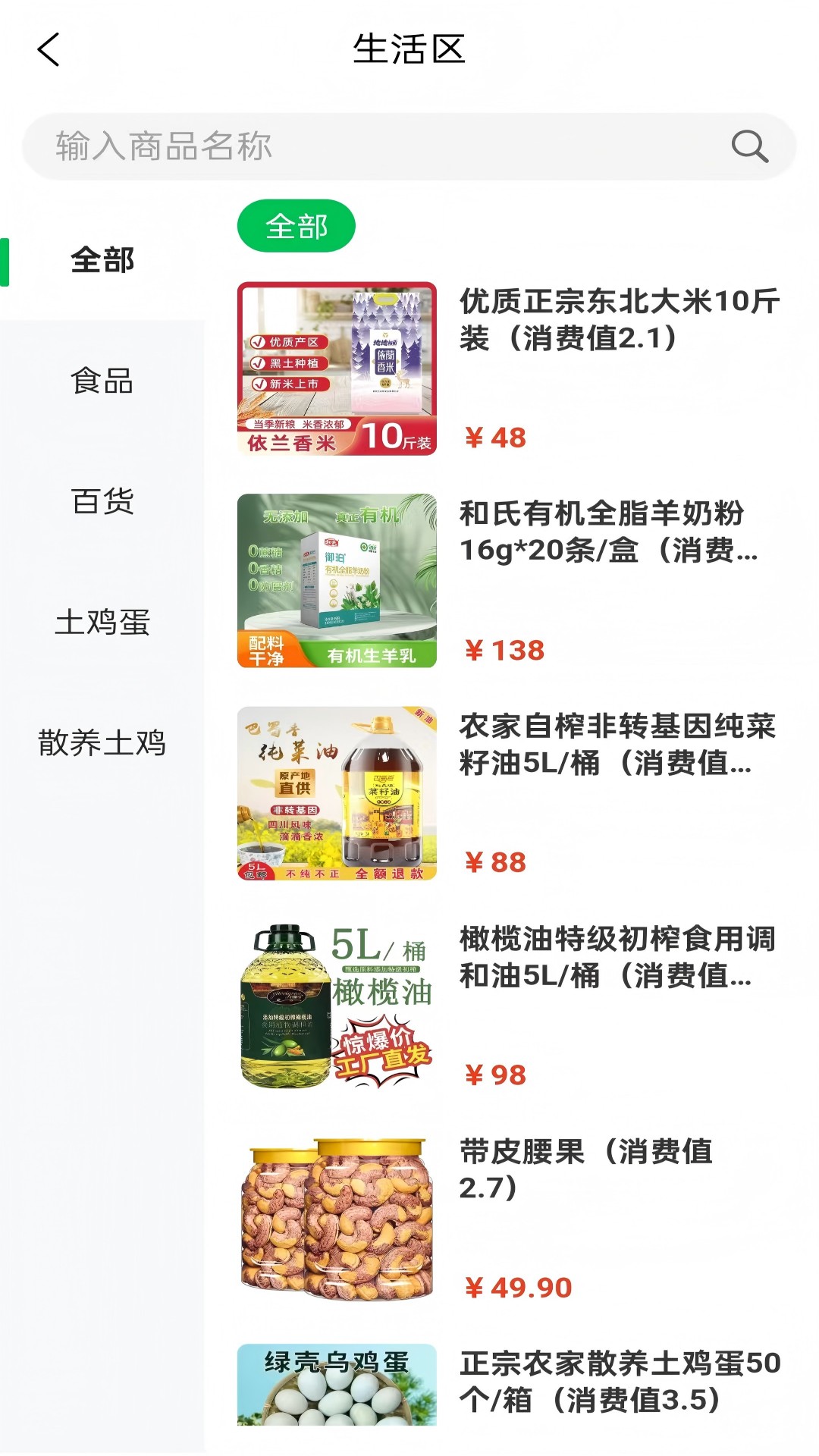View 正宗农家散养土鸡蛋50个/箱 item

[x=619, y=1382]
